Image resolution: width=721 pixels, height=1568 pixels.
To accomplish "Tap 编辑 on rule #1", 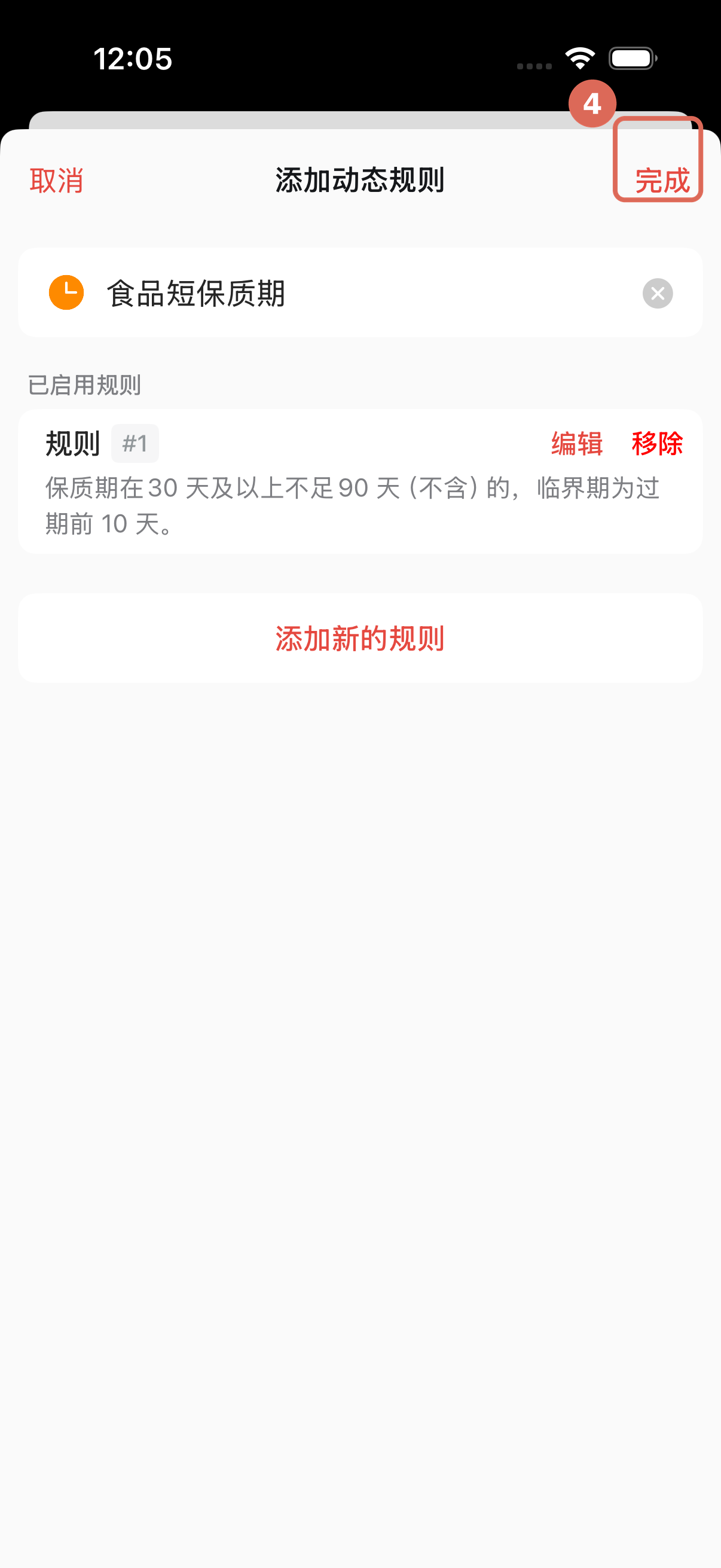I will pos(577,443).
